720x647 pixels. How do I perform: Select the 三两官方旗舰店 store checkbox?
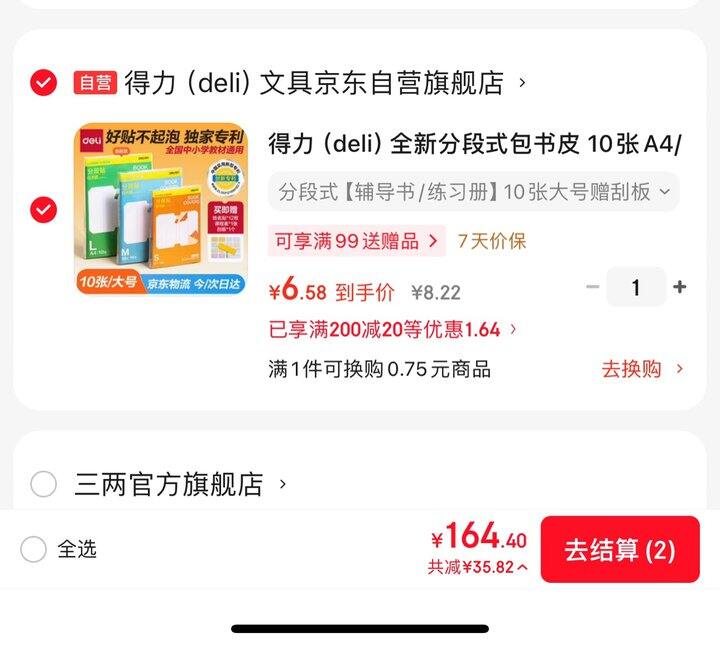coord(44,485)
